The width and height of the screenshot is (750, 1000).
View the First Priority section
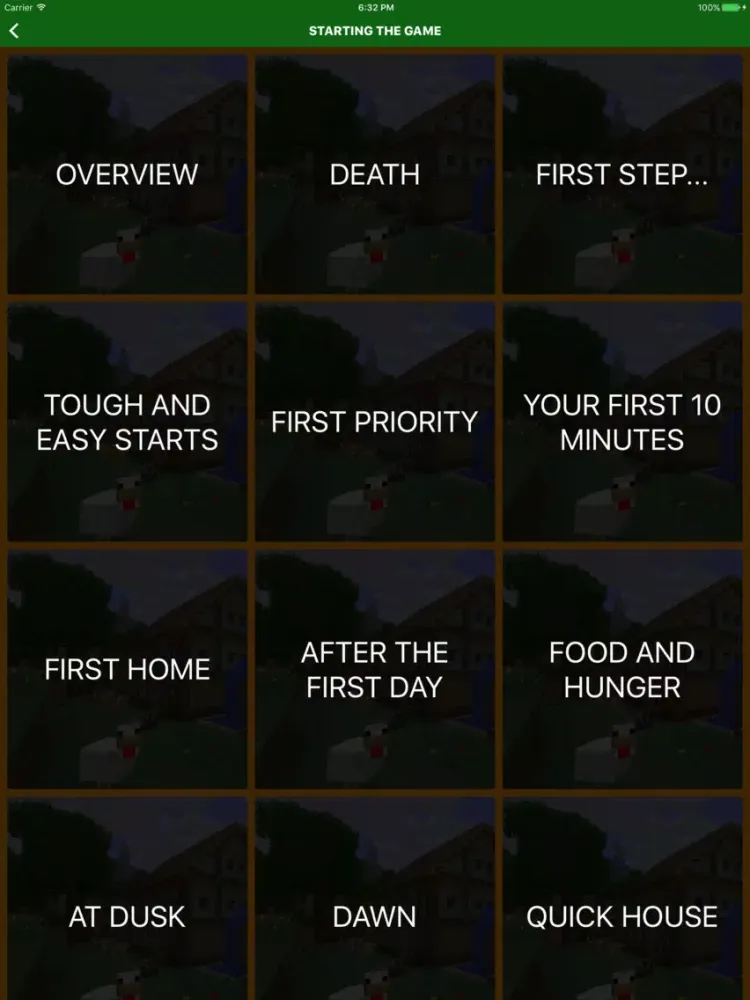(x=375, y=422)
